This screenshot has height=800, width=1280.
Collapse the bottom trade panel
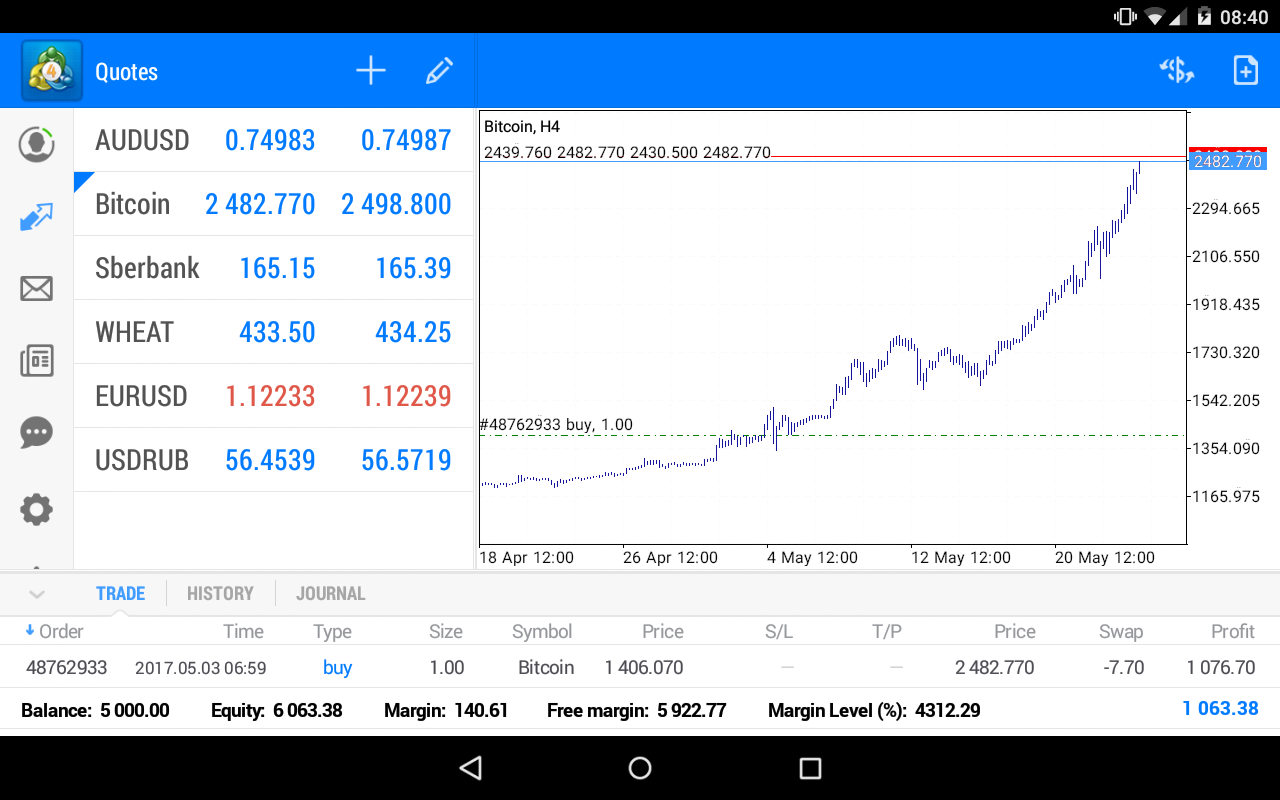click(x=37, y=594)
